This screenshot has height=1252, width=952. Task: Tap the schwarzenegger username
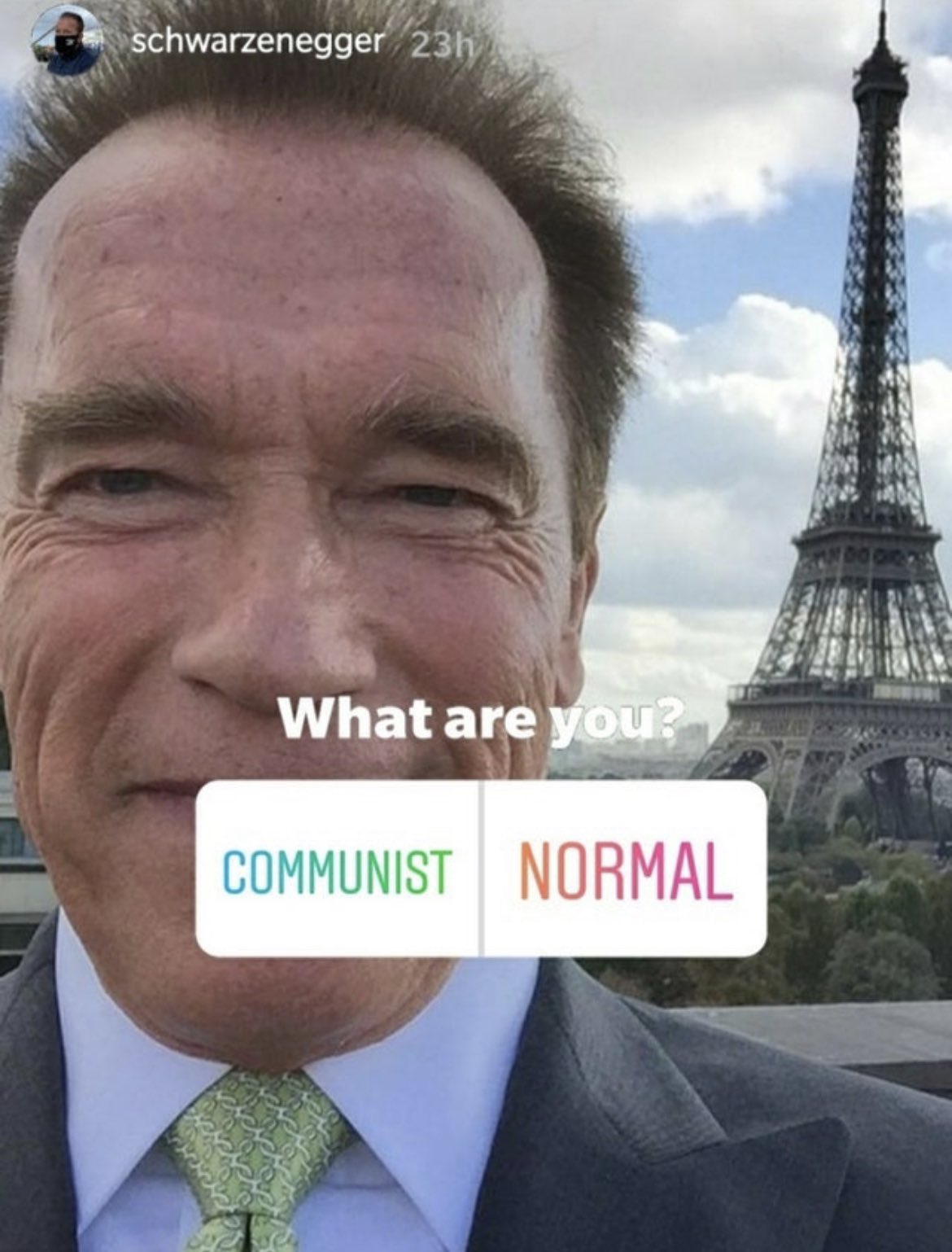[256, 42]
